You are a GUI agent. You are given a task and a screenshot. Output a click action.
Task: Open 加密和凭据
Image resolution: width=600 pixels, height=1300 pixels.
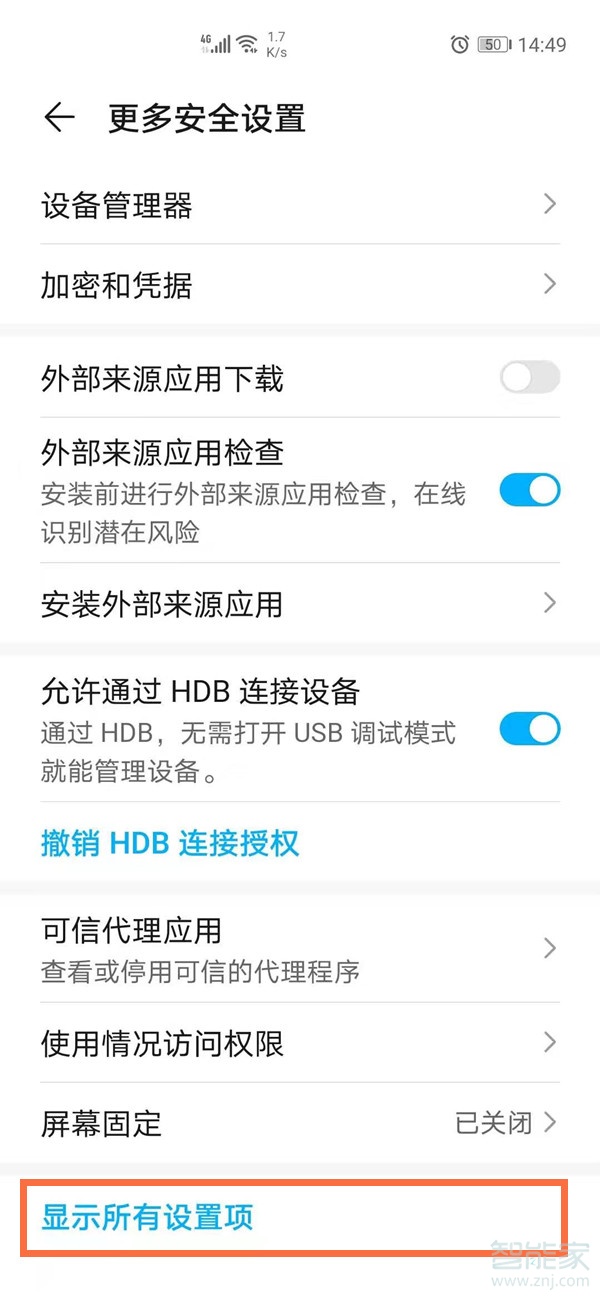pos(300,285)
